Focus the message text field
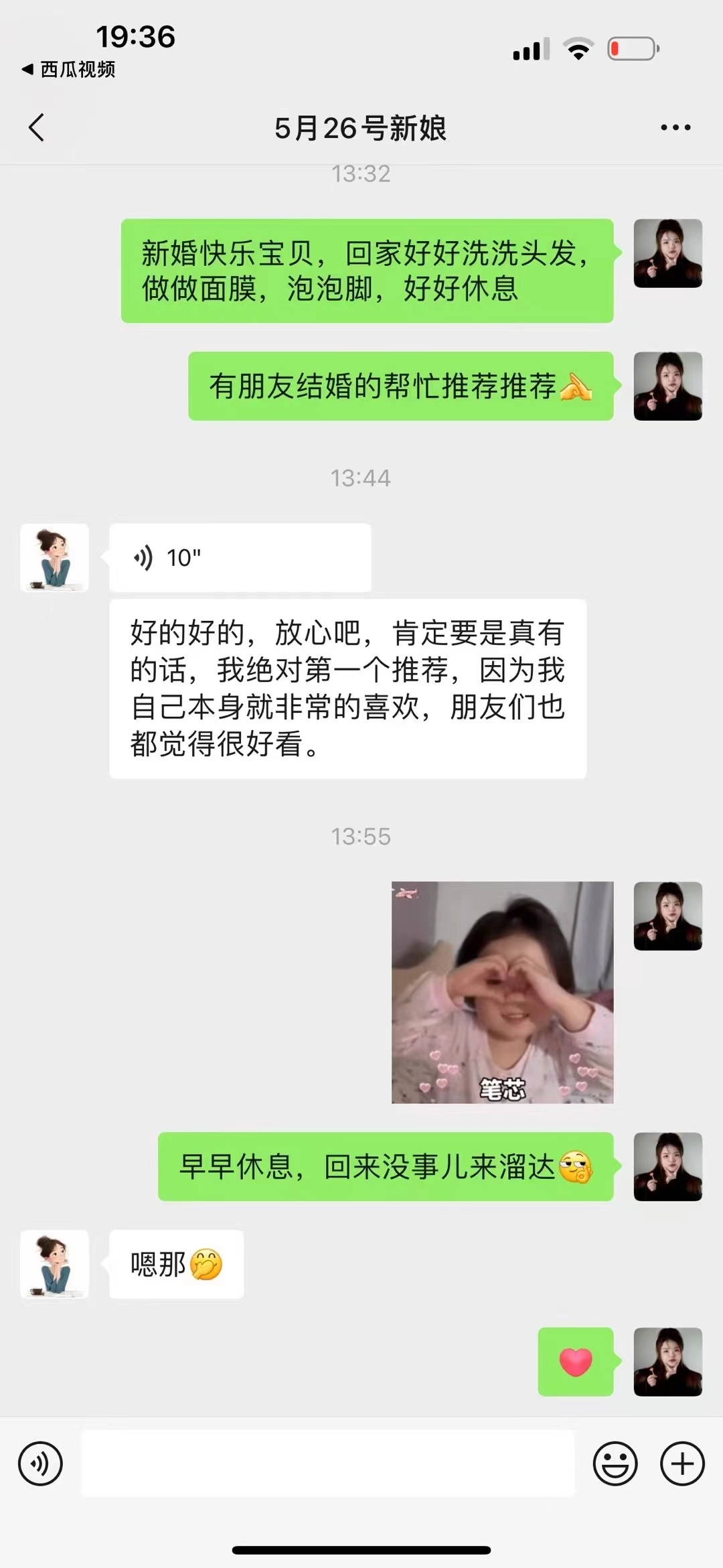723x1568 pixels. (x=328, y=1464)
